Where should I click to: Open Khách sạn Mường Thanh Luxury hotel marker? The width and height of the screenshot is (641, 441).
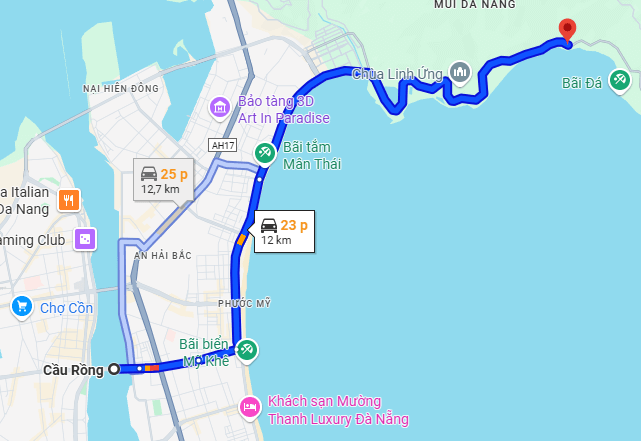pyautogui.click(x=249, y=407)
